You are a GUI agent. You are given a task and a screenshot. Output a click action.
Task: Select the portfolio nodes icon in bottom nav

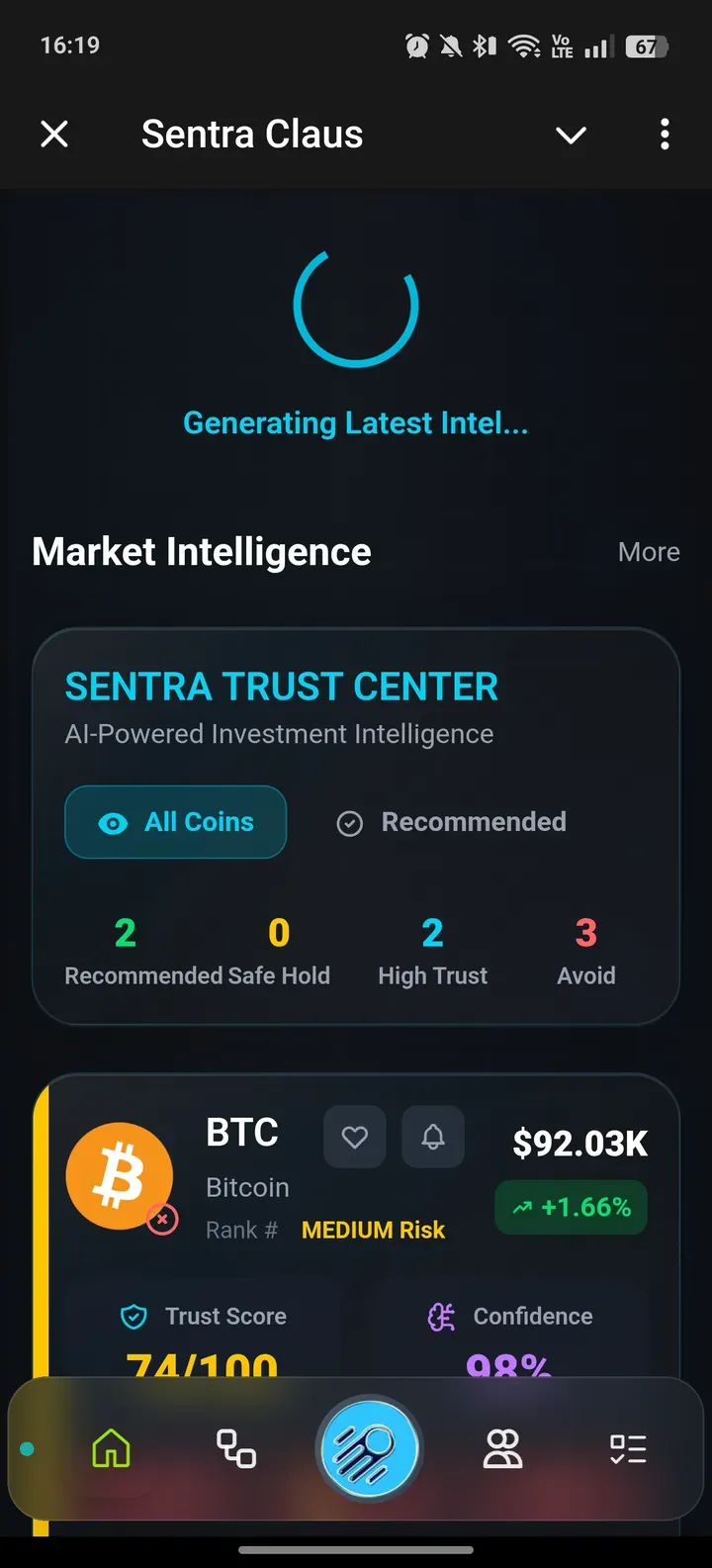tap(235, 1448)
